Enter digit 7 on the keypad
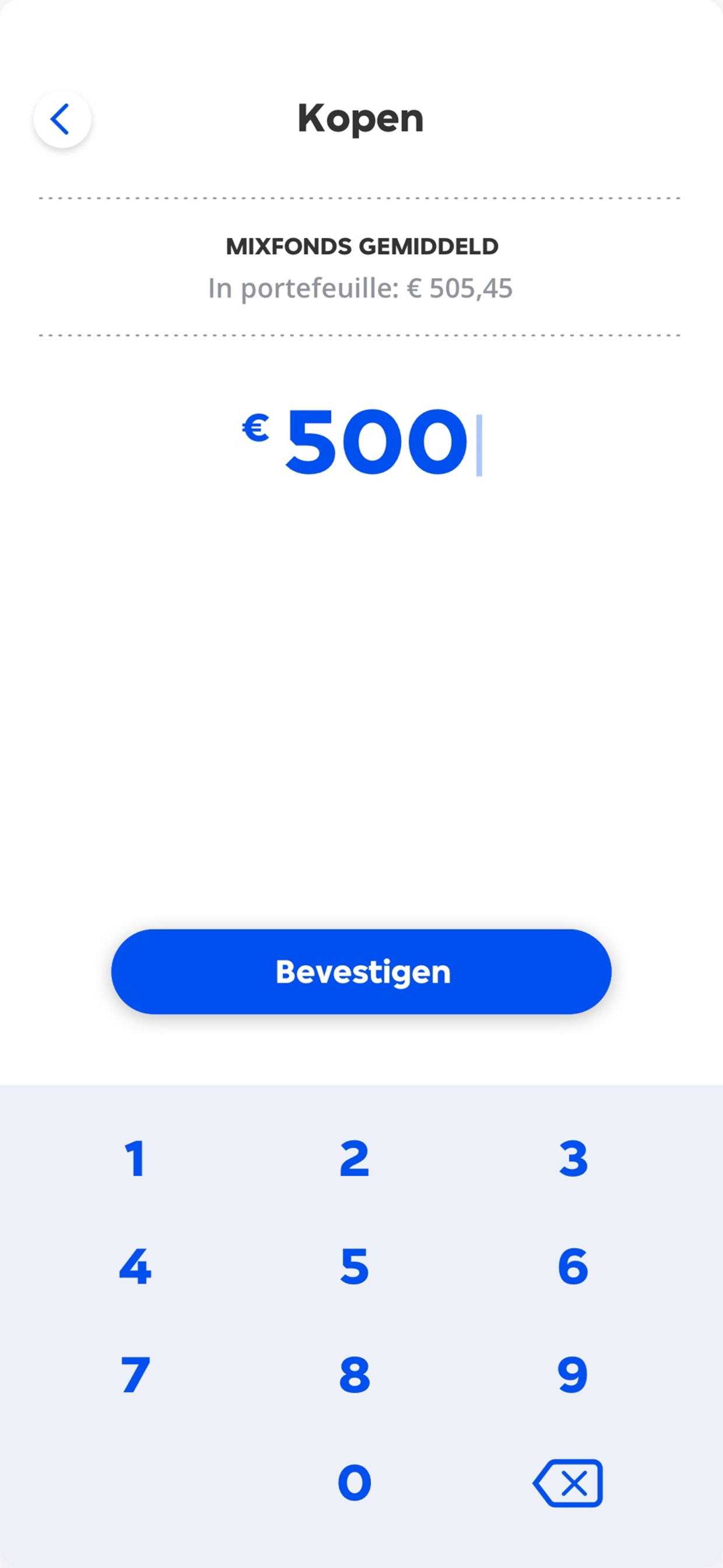Screen dimensions: 723x1568 click(135, 1374)
